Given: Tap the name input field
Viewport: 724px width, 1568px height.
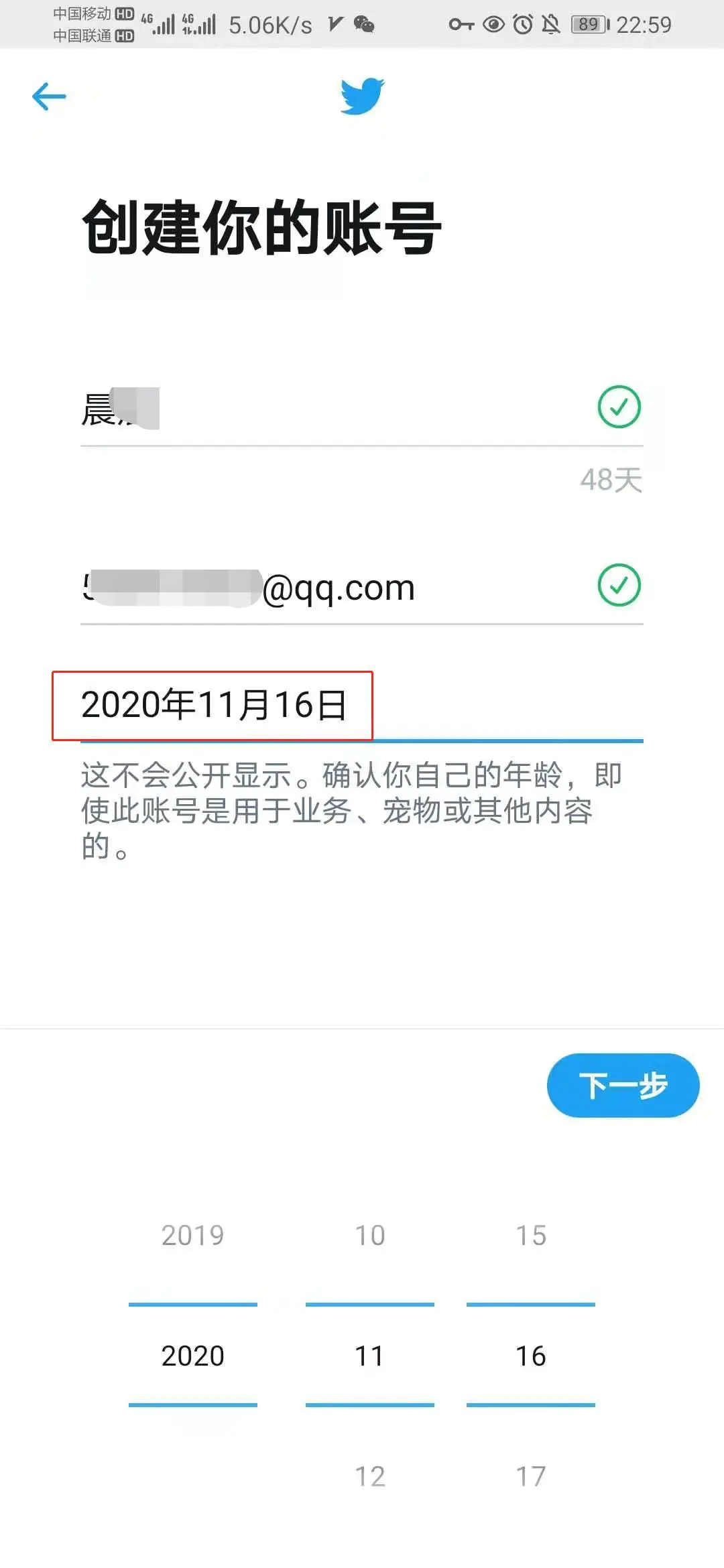Looking at the screenshot, I should (x=335, y=409).
